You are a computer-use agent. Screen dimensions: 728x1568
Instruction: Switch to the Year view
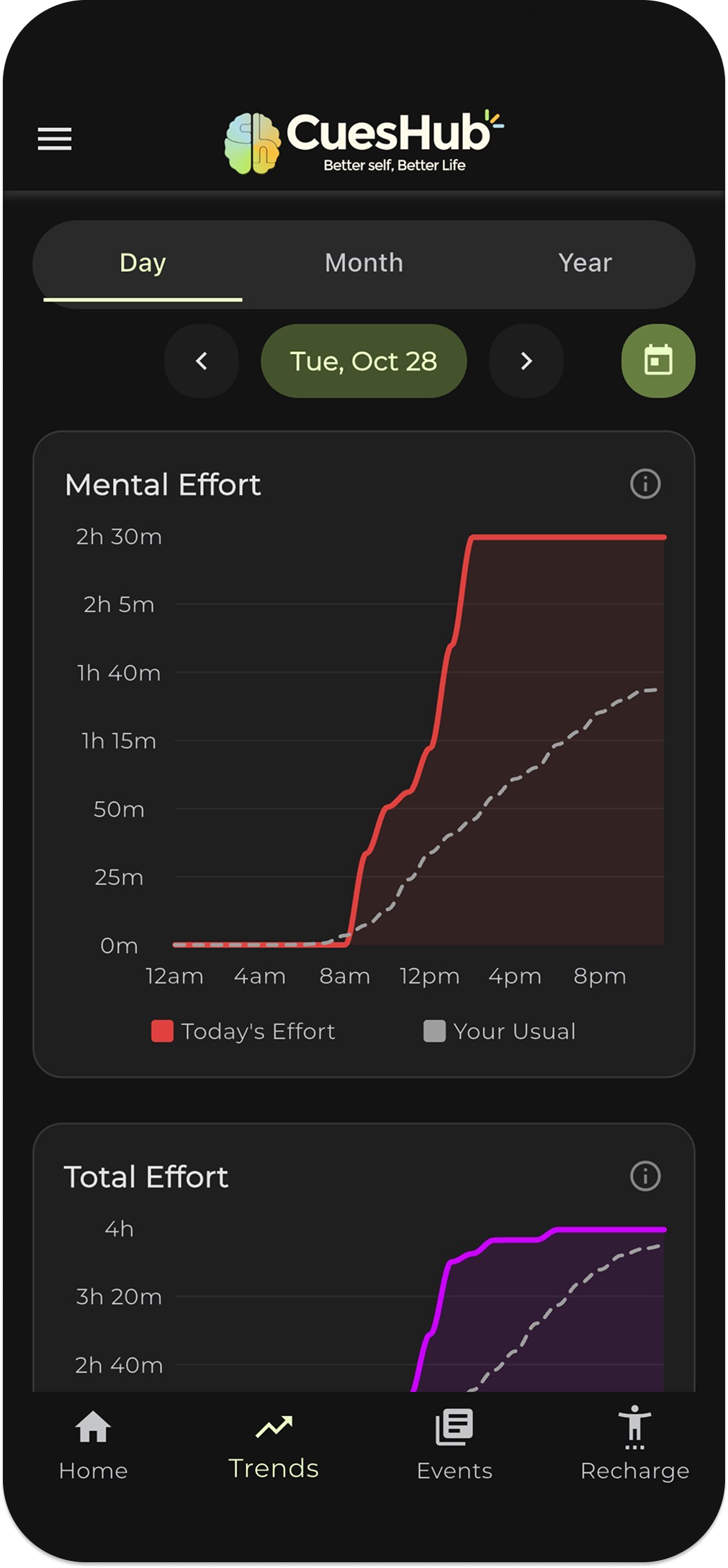(x=585, y=263)
